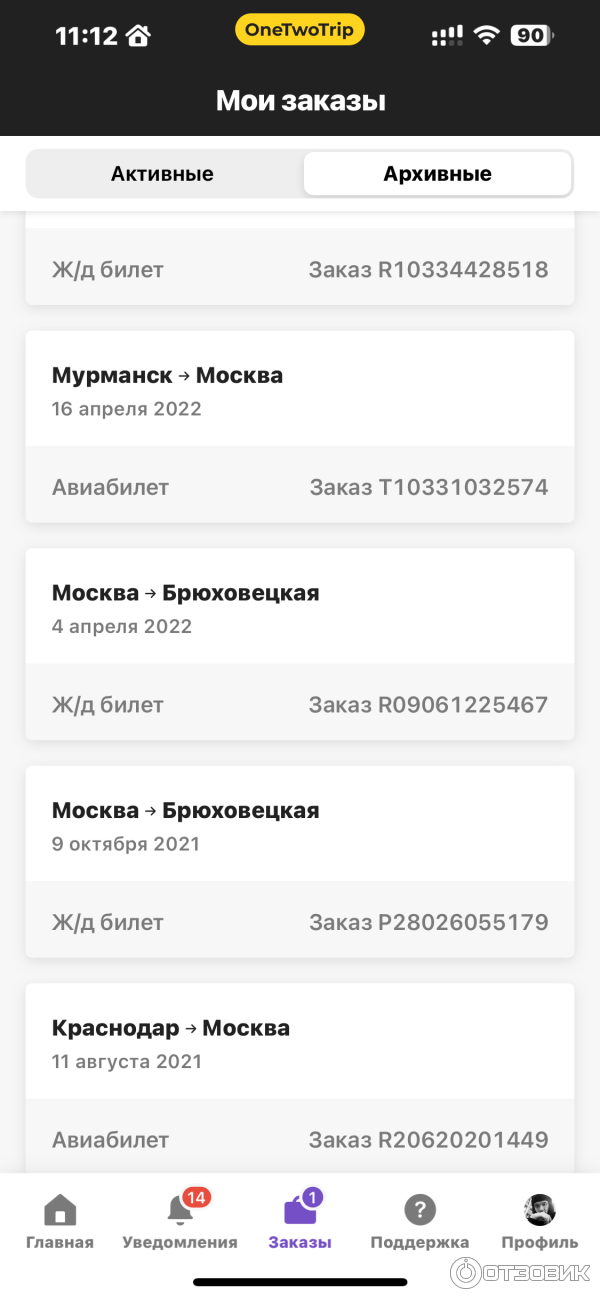Screen dimensions: 600x1299
Task: Open order R10334428518 rail ticket
Action: [x=300, y=268]
